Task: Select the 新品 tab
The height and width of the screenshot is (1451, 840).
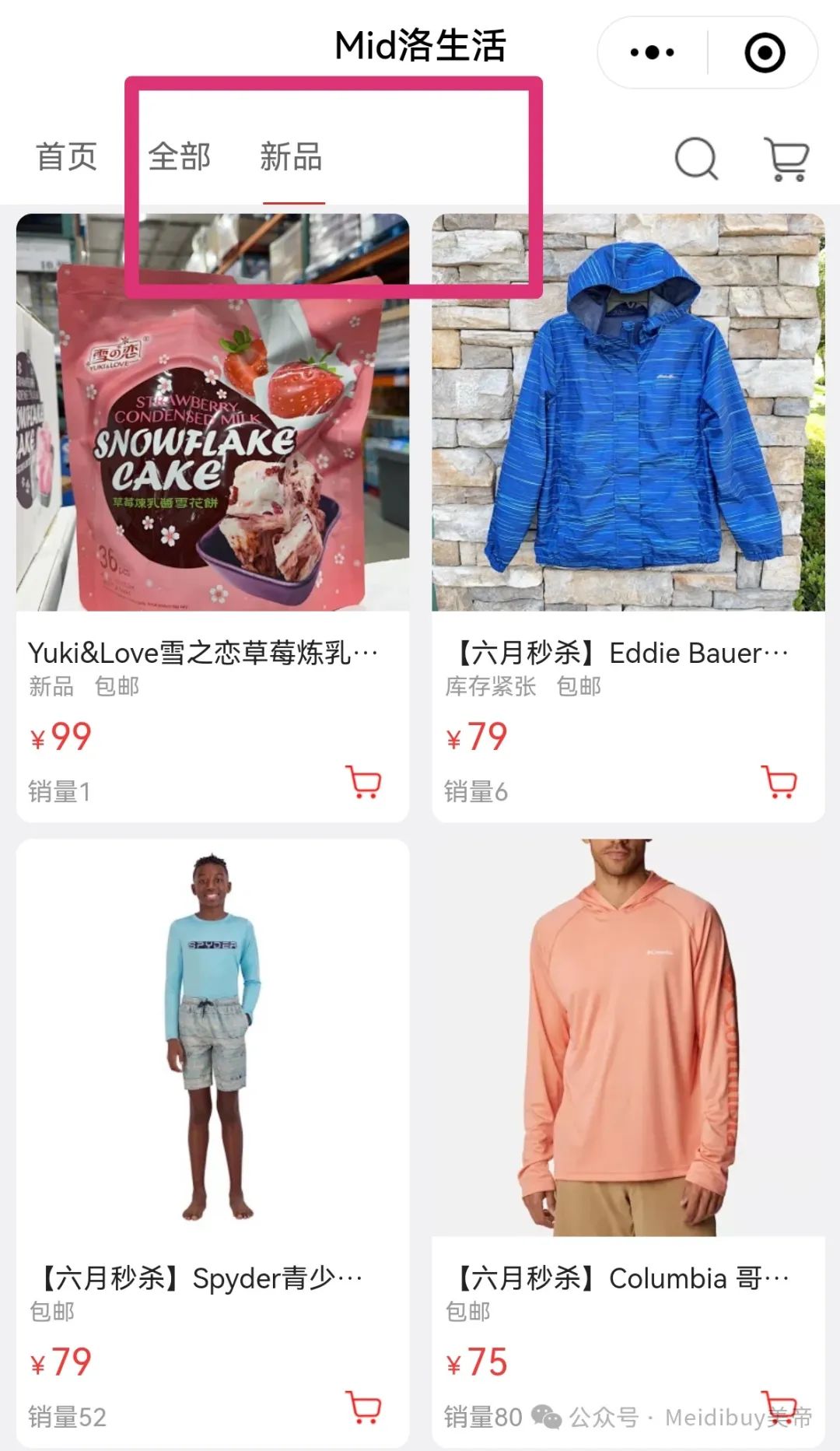Action: (291, 157)
